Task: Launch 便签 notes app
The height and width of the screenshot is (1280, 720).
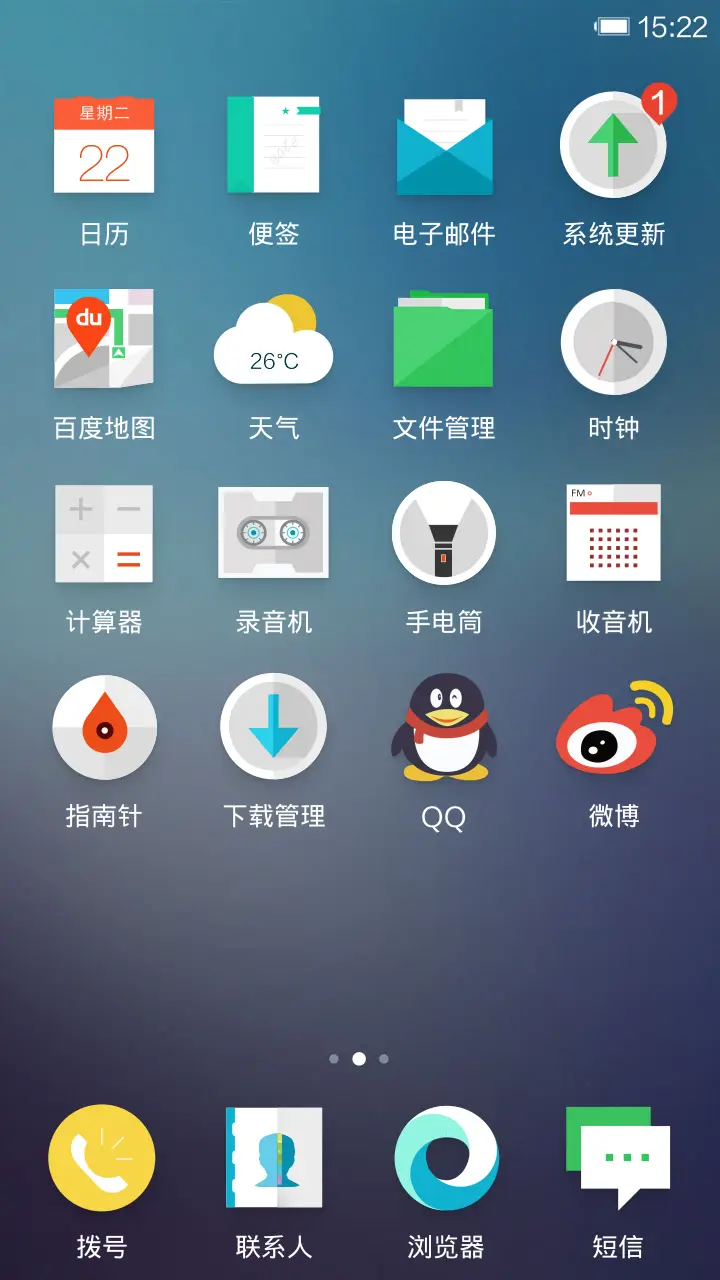Action: pyautogui.click(x=274, y=144)
